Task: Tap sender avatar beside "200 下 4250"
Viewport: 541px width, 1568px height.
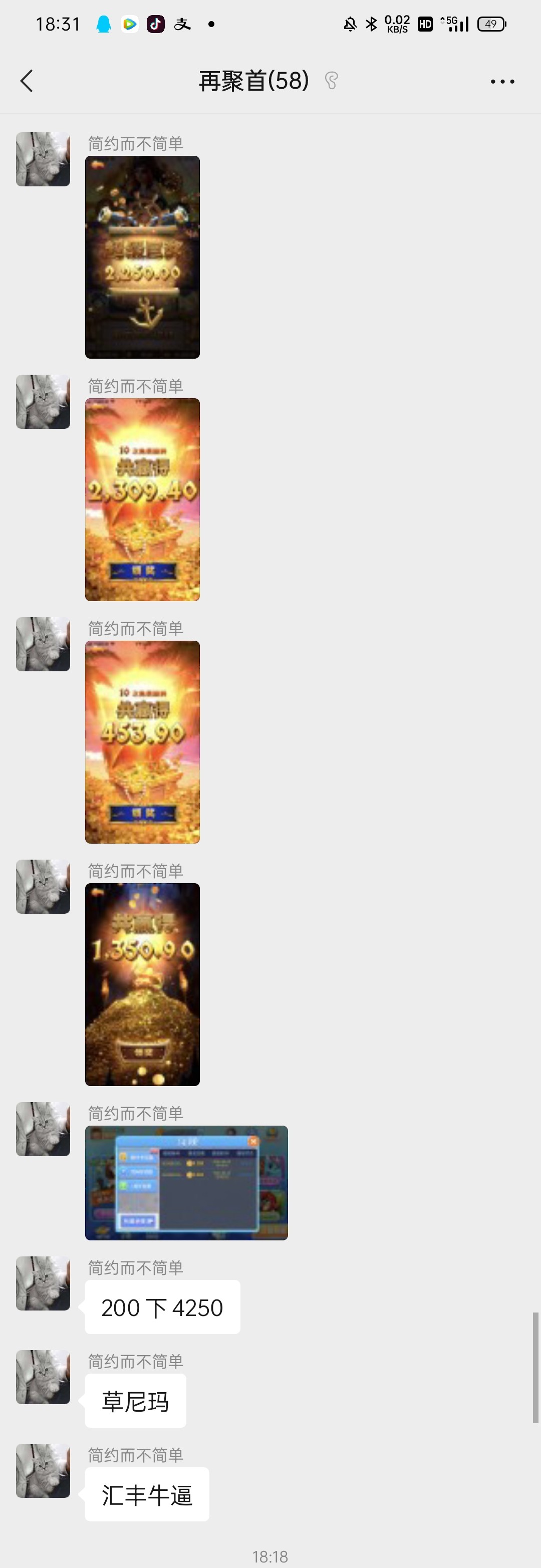Action: tap(43, 1284)
